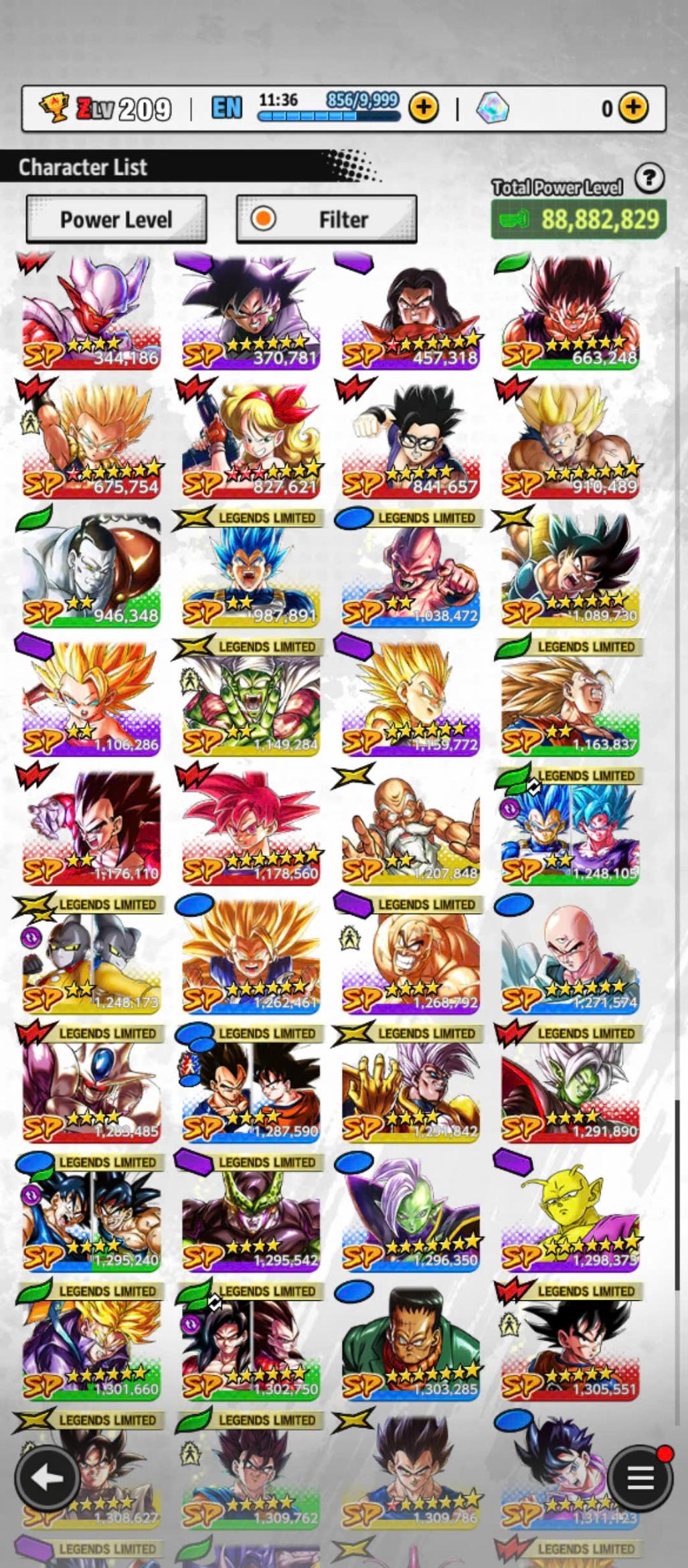Image resolution: width=688 pixels, height=1568 pixels.
Task: Open the character card showing 1,207,848
Action: pyautogui.click(x=410, y=827)
